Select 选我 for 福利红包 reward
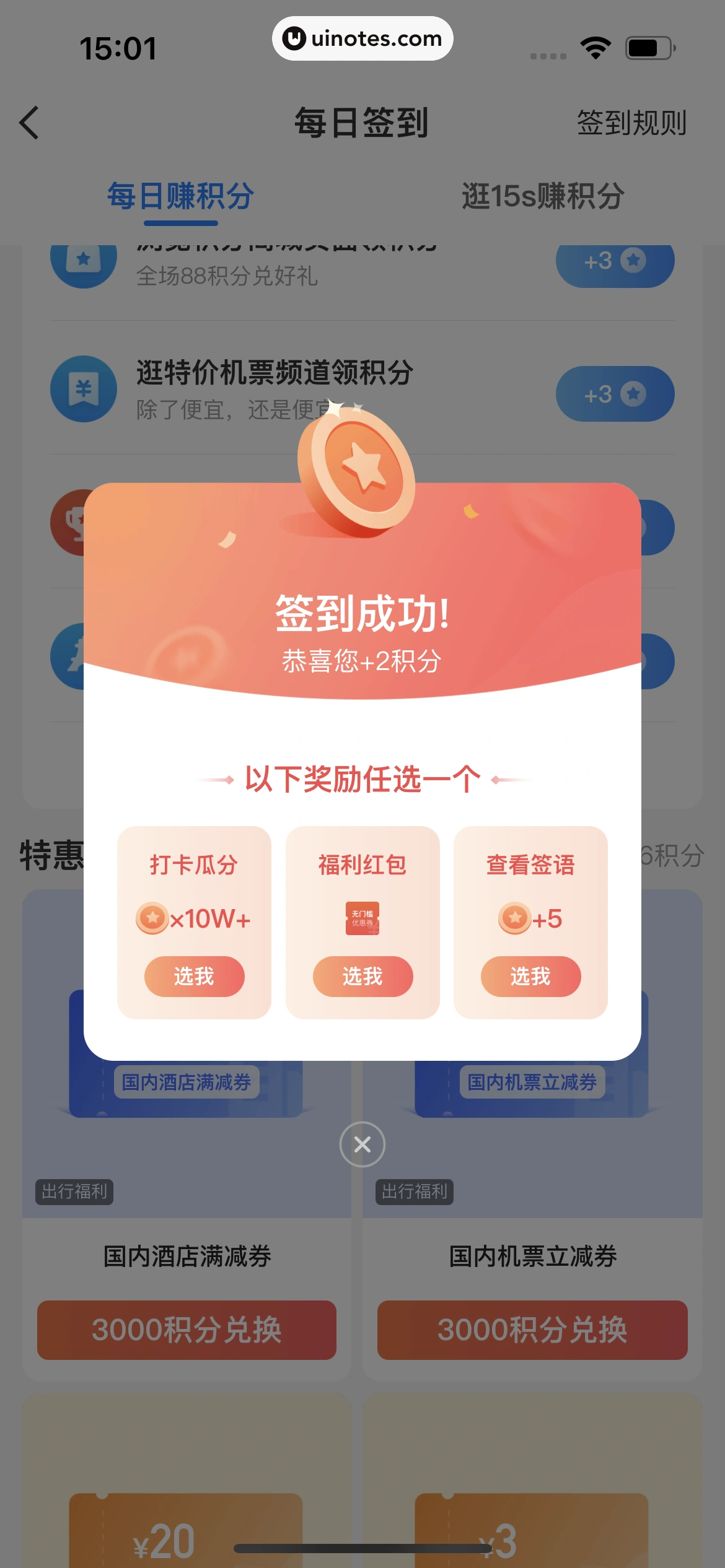 [x=362, y=976]
